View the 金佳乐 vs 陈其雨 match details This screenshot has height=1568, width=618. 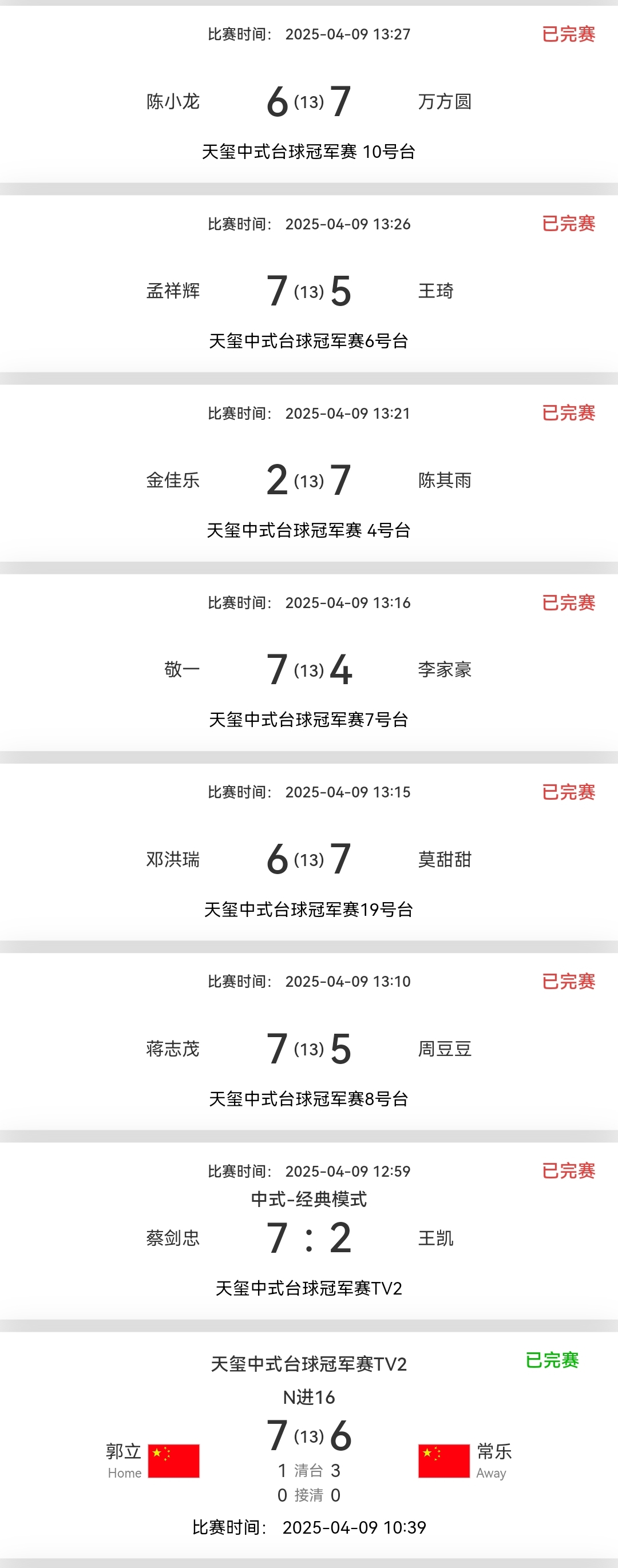click(308, 479)
